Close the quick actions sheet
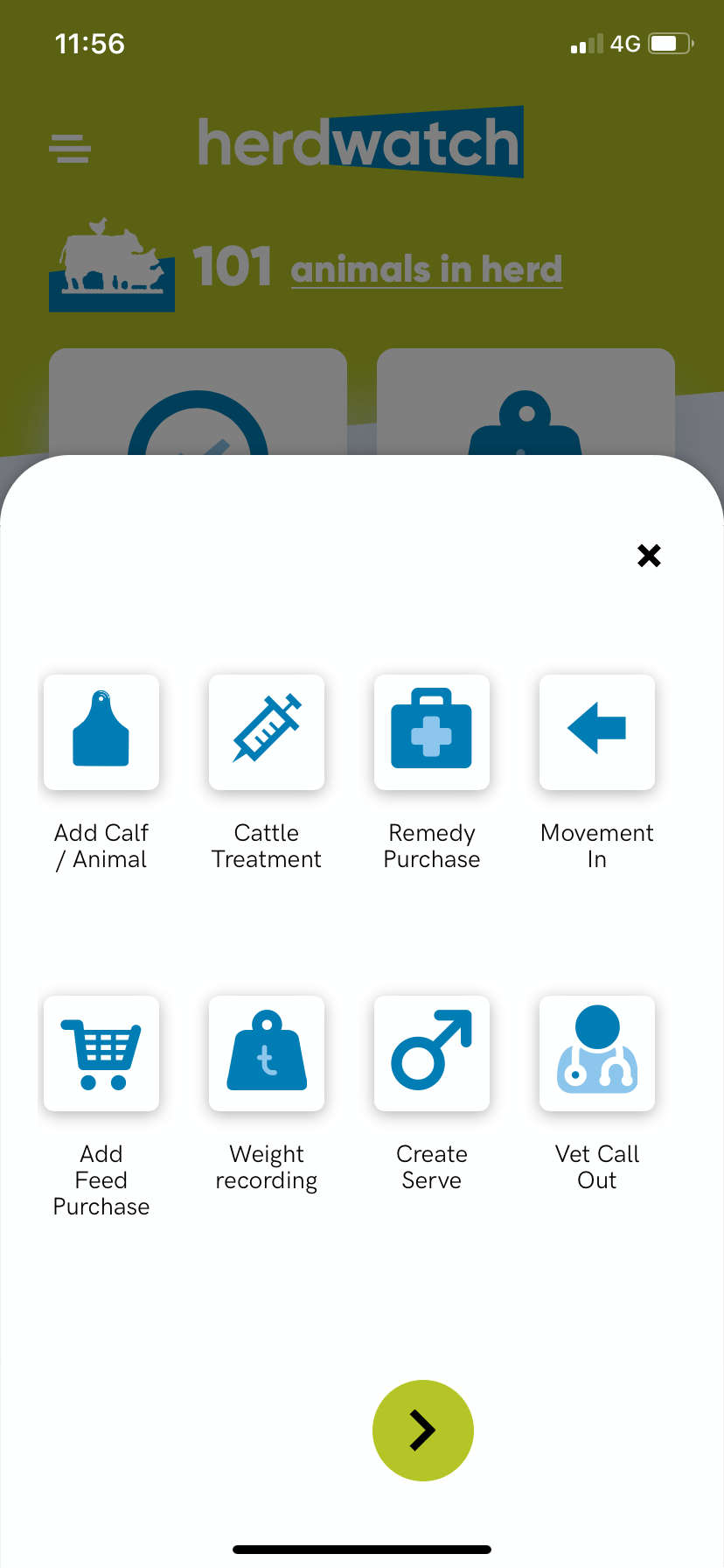Image resolution: width=724 pixels, height=1568 pixels. 649,556
